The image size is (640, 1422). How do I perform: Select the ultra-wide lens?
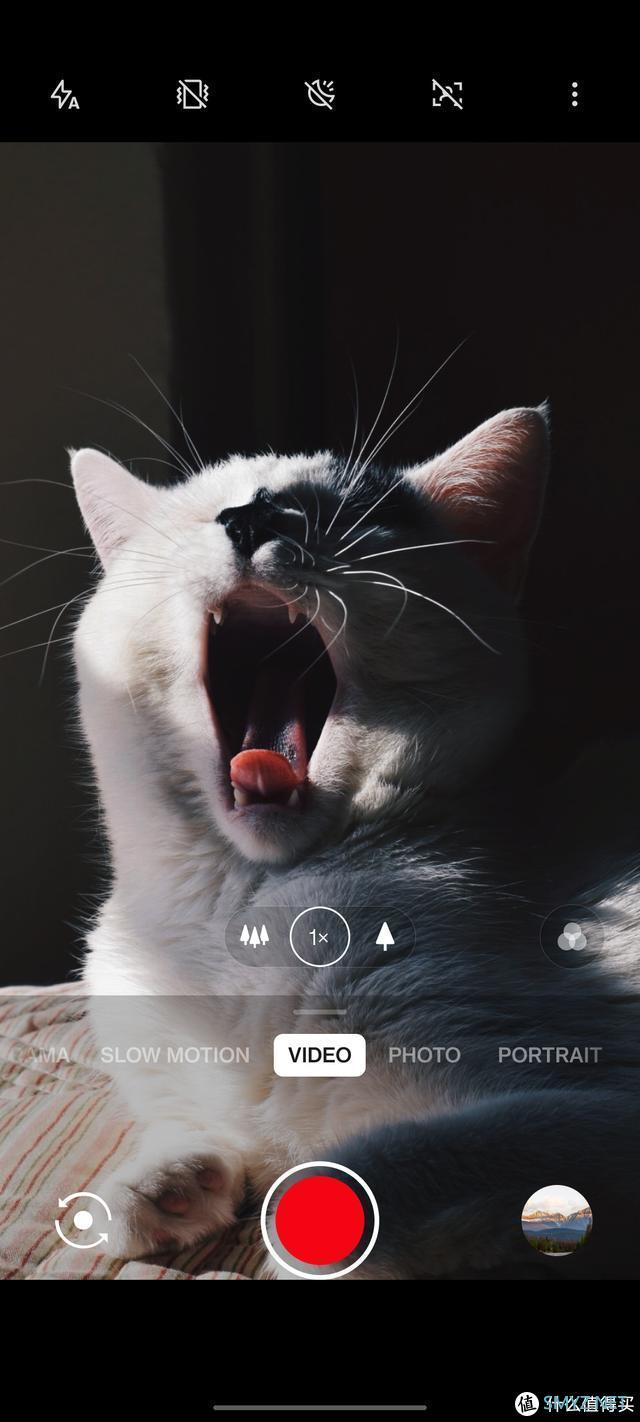pos(255,937)
